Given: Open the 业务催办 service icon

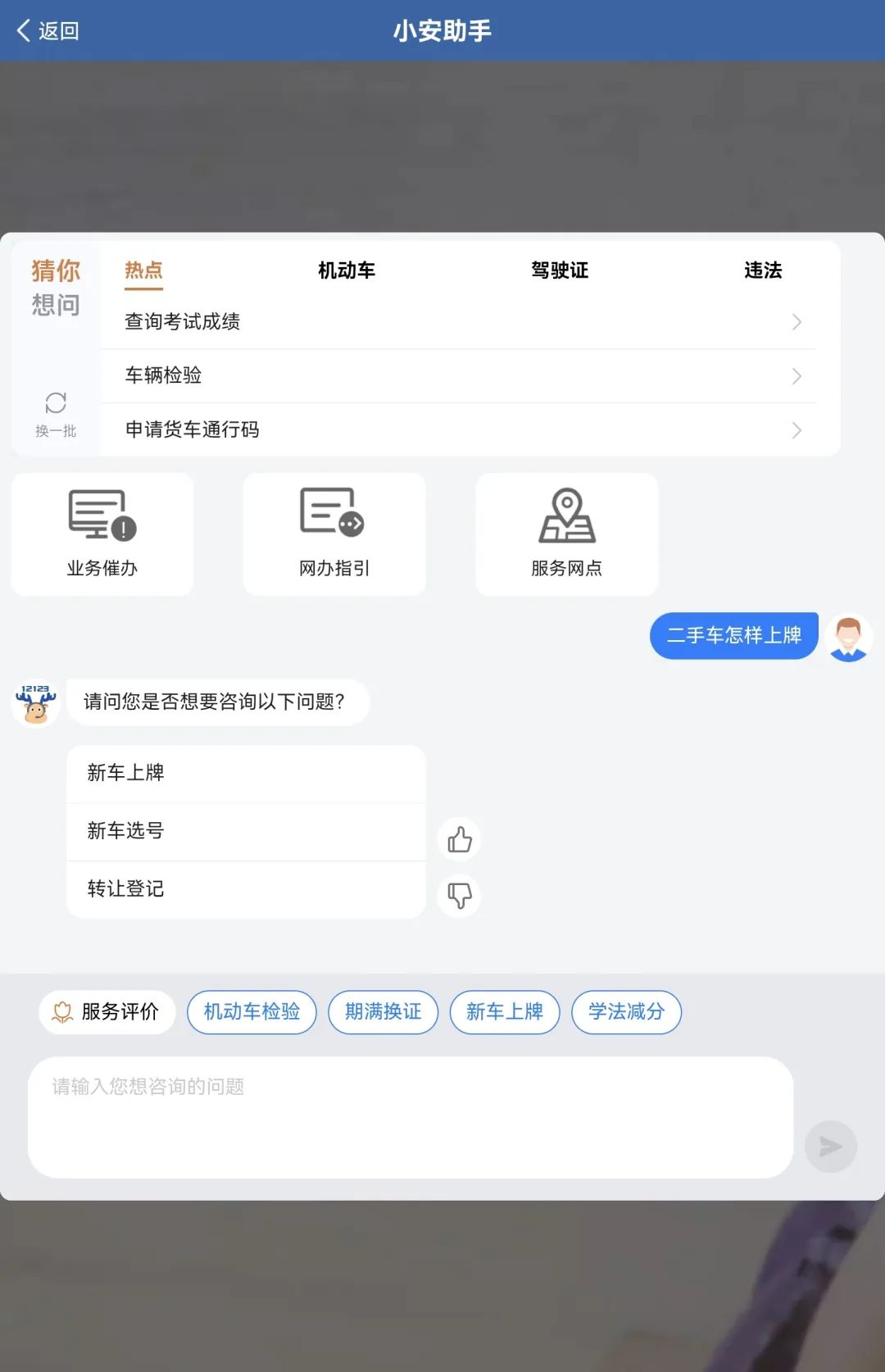Looking at the screenshot, I should (101, 533).
